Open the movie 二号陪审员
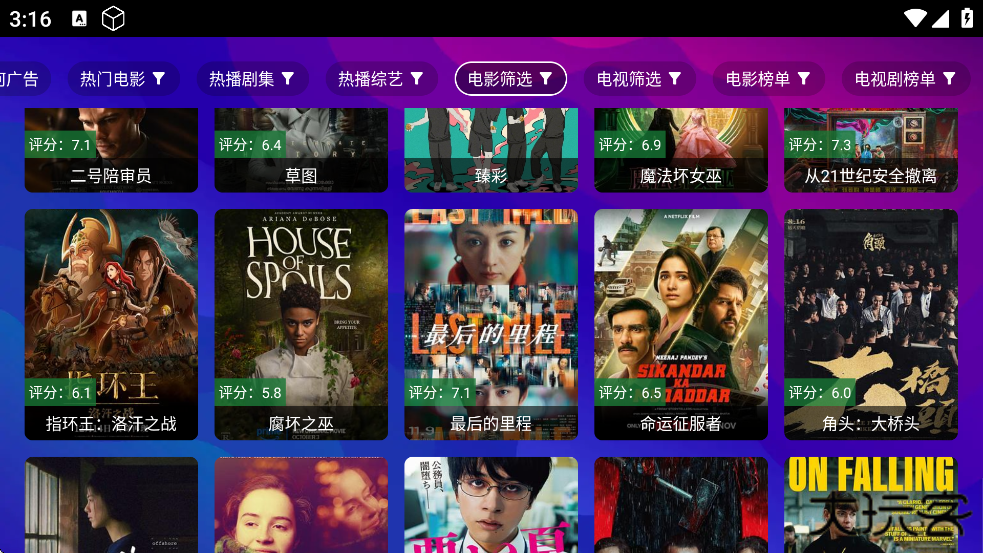Viewport: 983px width, 553px height. pos(111,150)
